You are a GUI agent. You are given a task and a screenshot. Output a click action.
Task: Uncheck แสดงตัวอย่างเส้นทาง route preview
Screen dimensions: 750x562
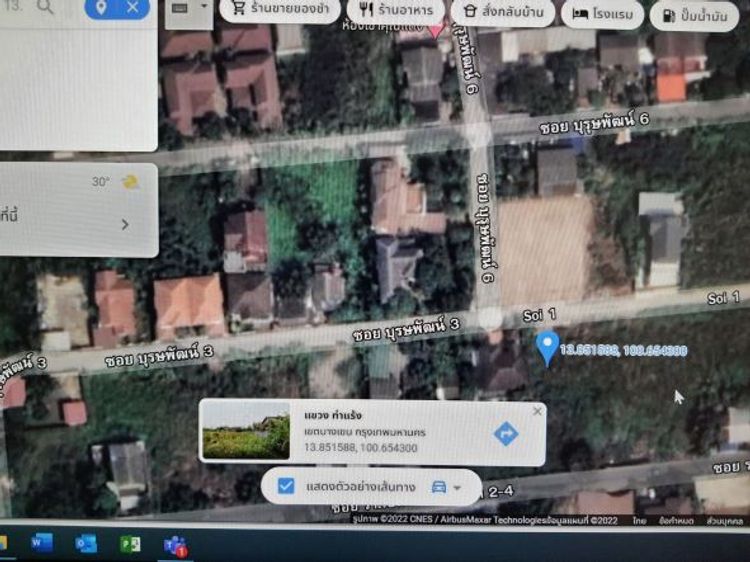tap(286, 486)
